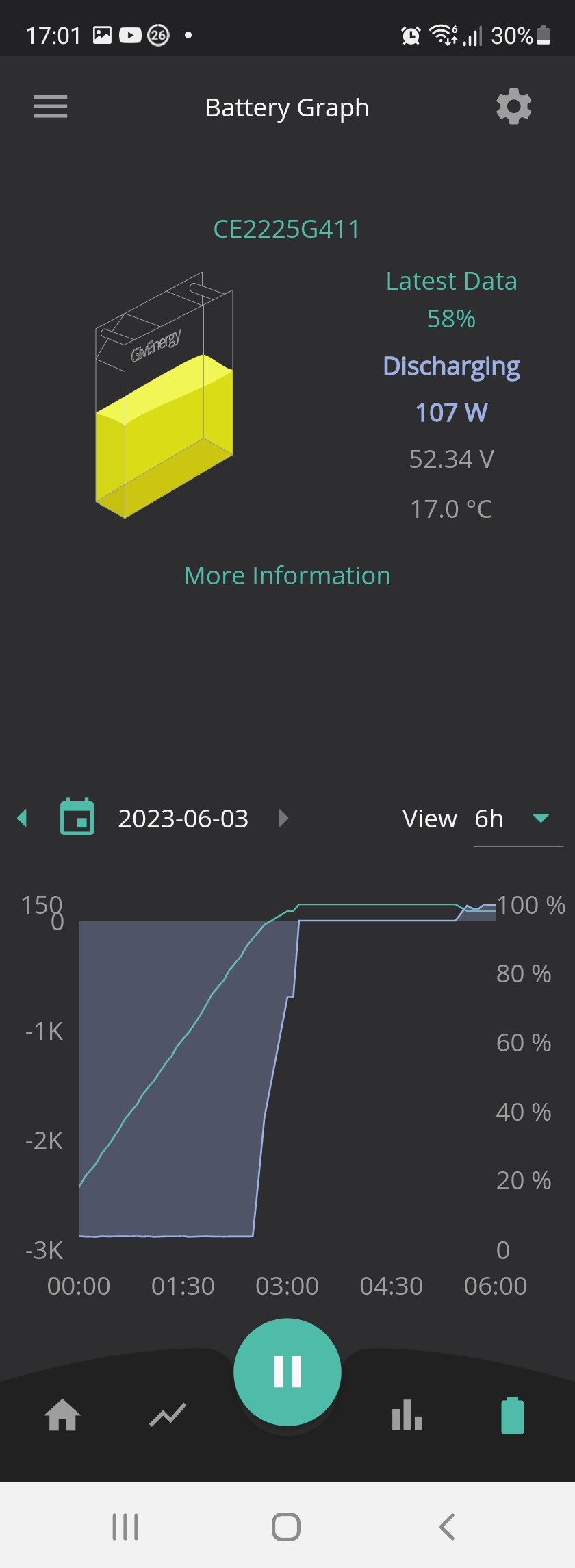Open recent apps from navigation bar
575x1568 pixels.
pos(125,1526)
